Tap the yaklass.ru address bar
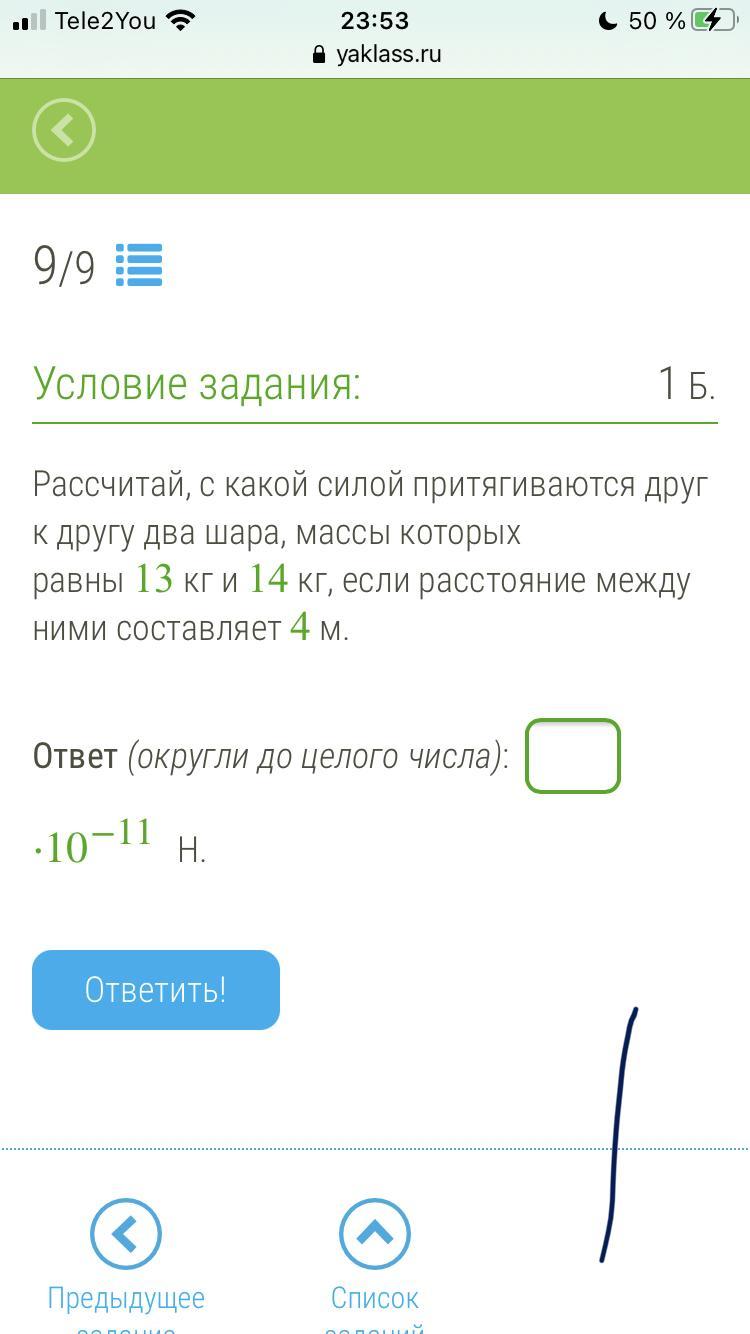The width and height of the screenshot is (750, 1334). [x=375, y=54]
